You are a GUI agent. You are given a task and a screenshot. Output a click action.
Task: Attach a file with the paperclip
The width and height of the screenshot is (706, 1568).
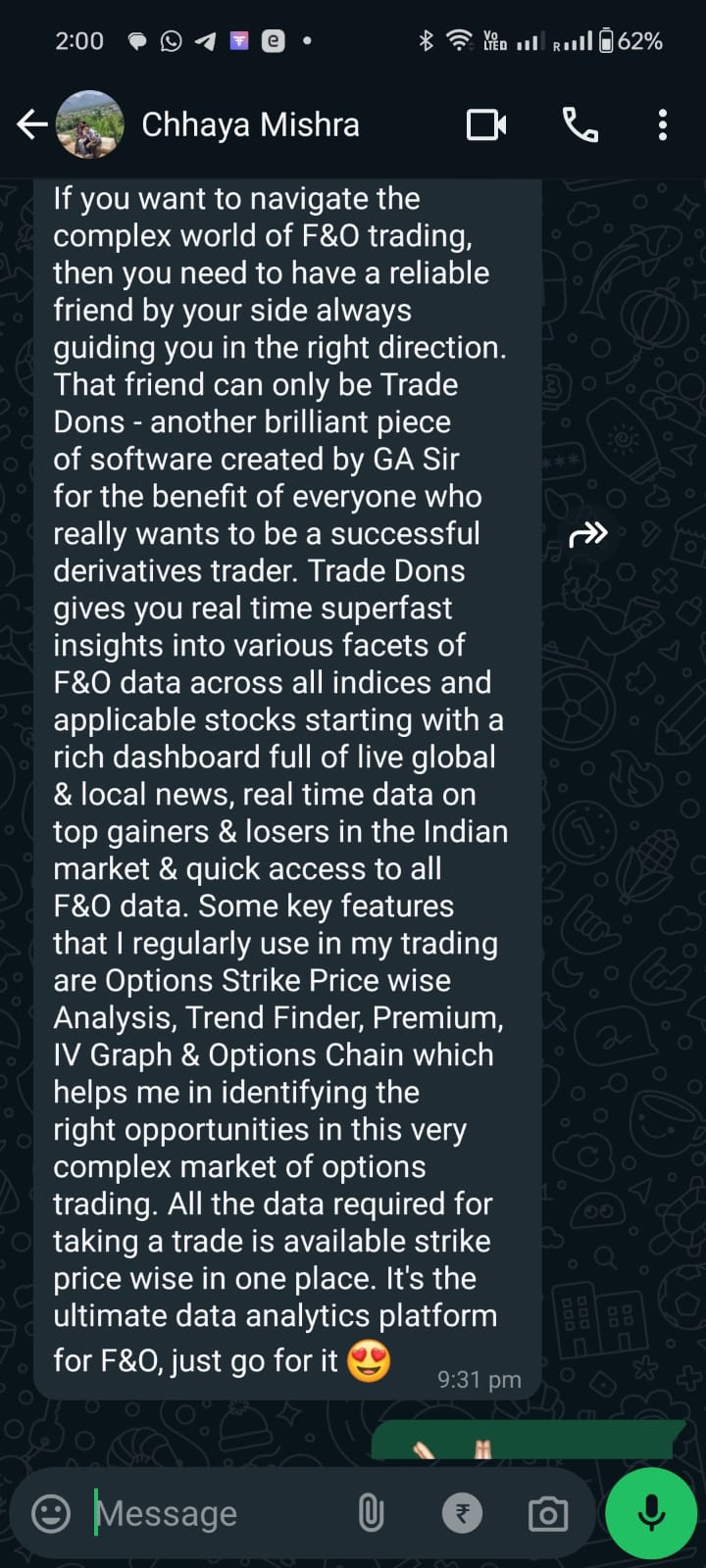371,1514
